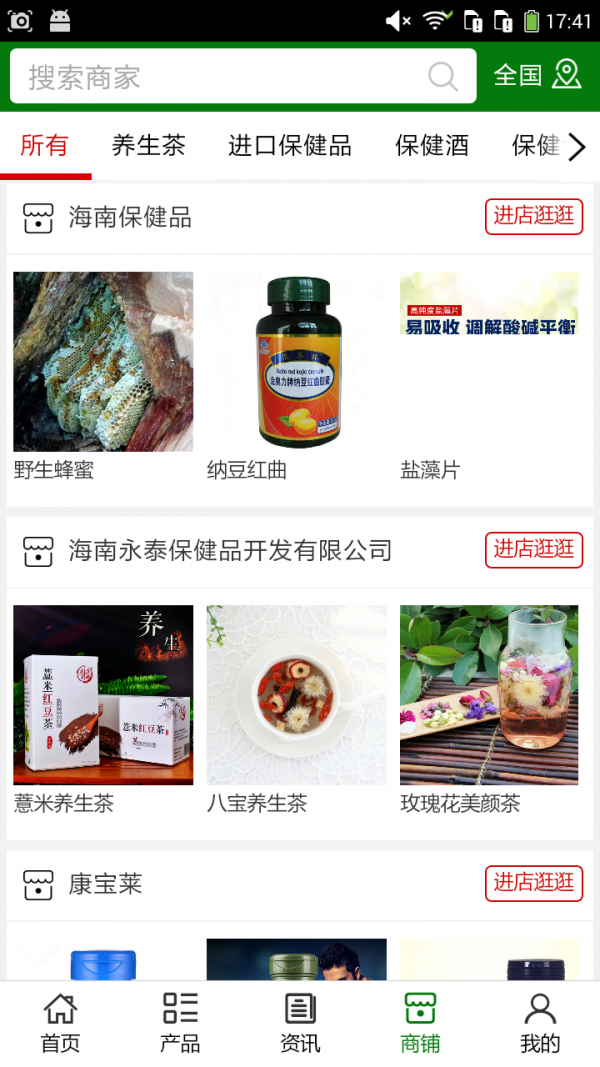Screen dimensions: 600x1067
Task: Tap 进店逛逛 for 海南保健品 shop
Action: point(534,216)
